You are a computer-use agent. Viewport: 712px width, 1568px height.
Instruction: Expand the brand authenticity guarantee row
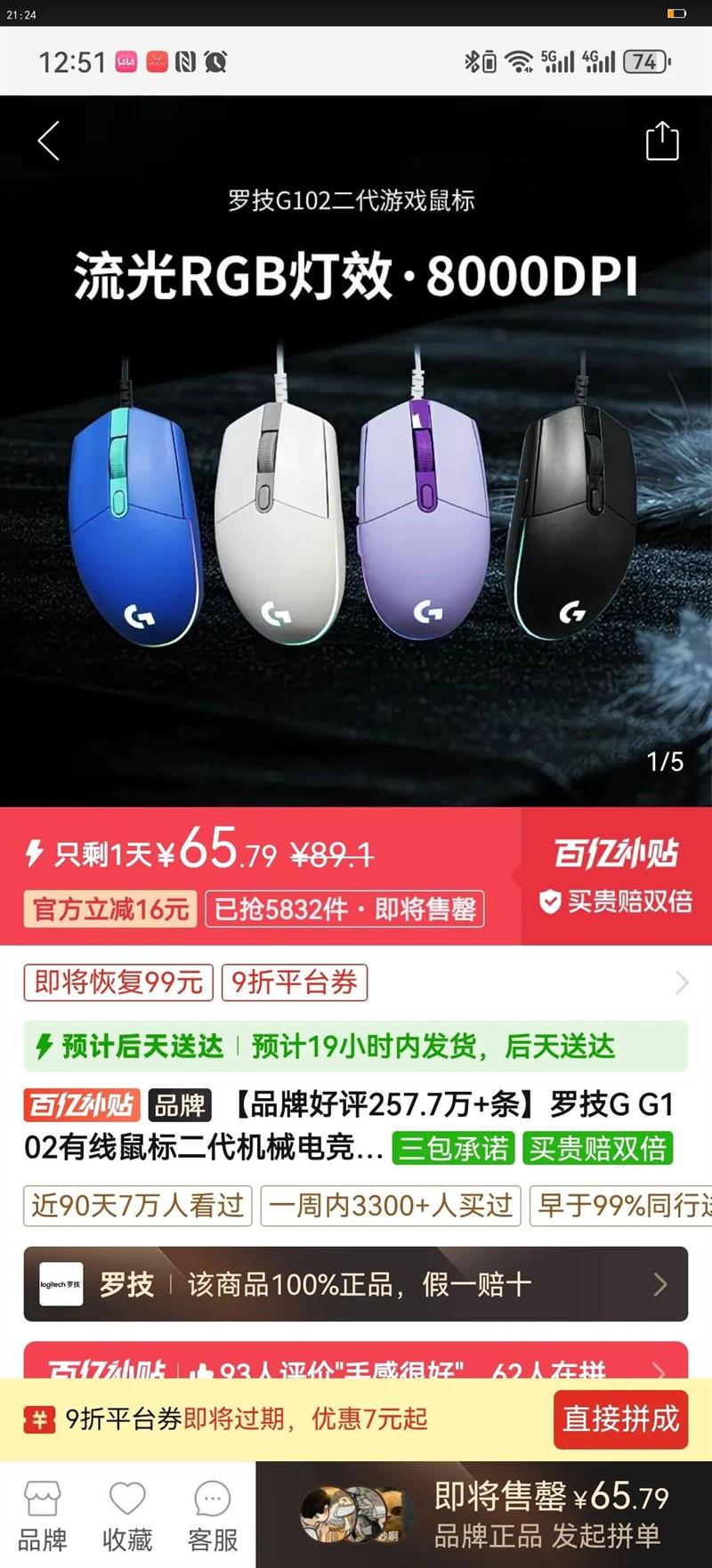(660, 1284)
